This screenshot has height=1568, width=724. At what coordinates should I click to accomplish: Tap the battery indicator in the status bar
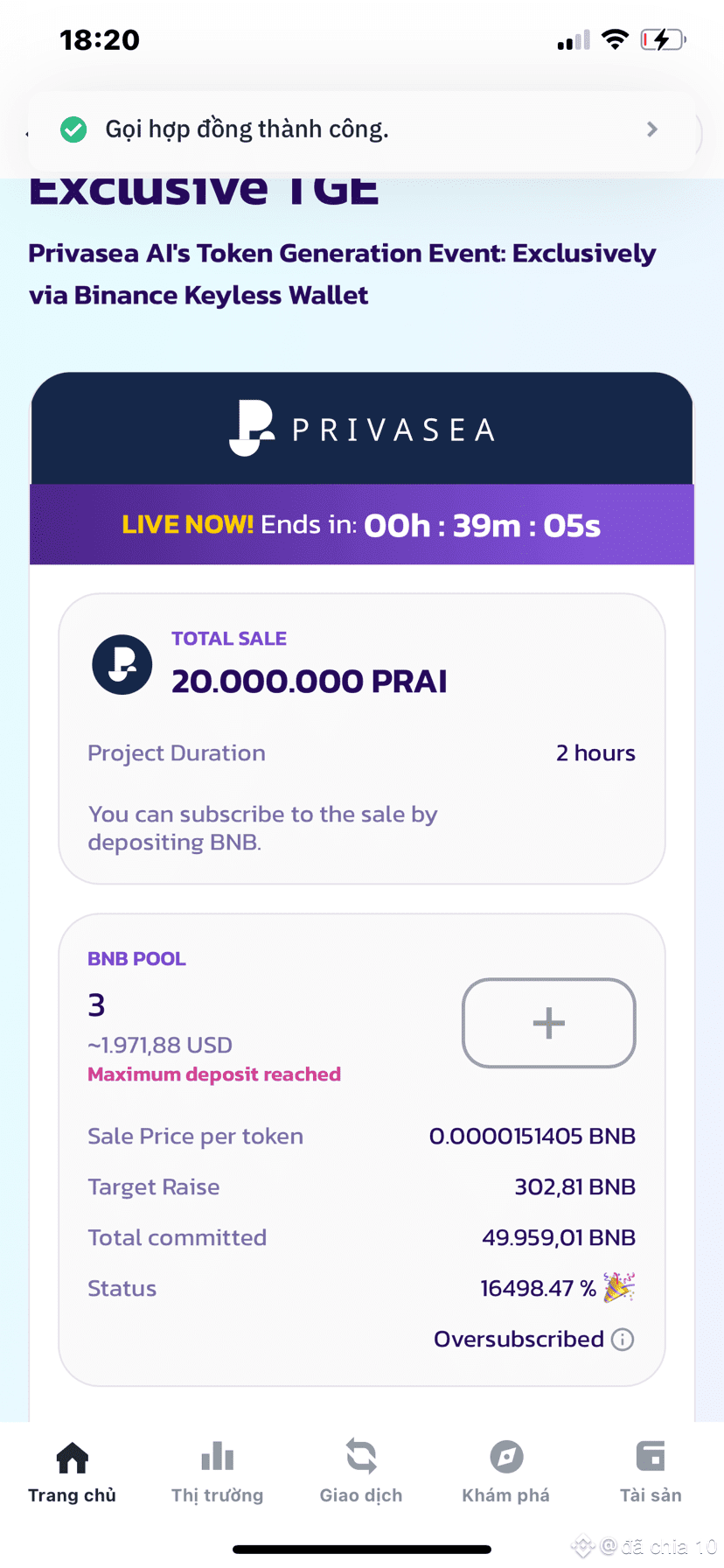tap(662, 38)
